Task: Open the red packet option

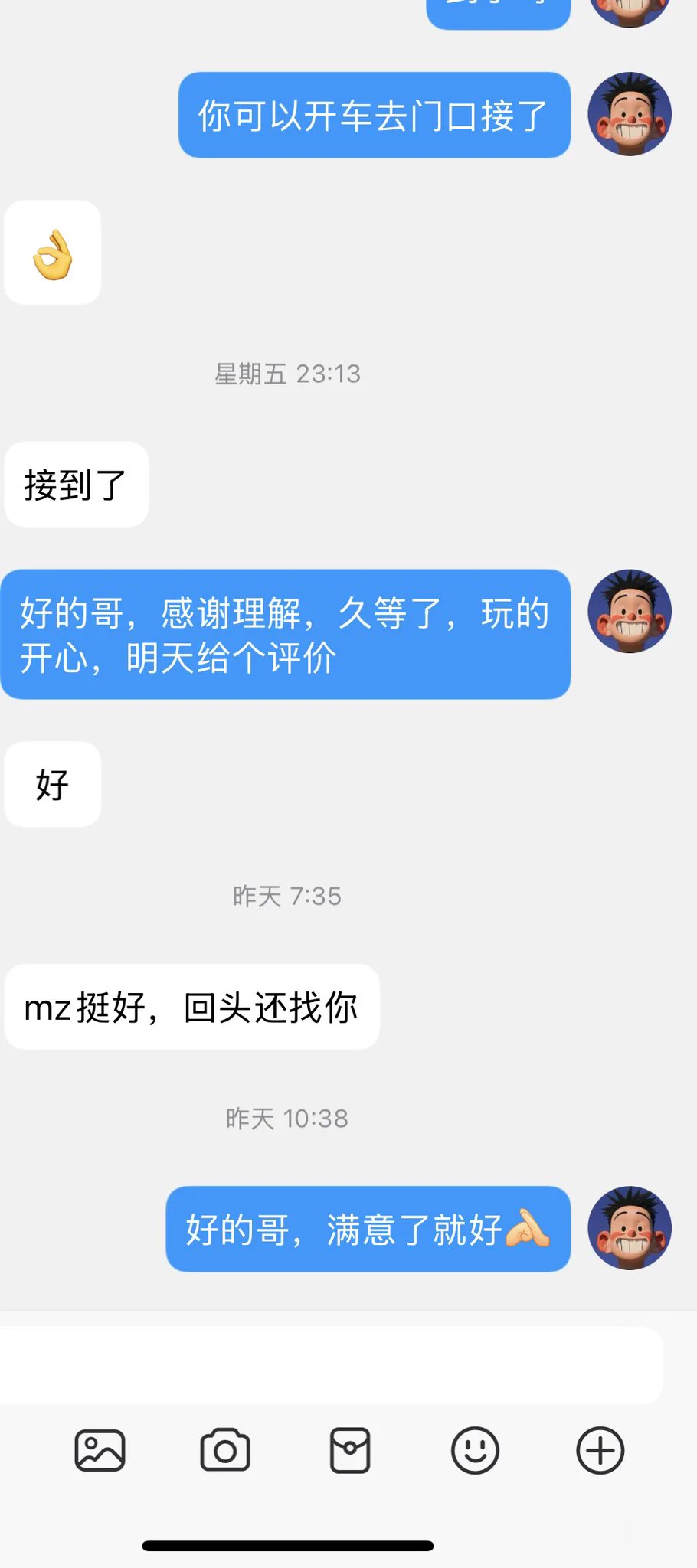Action: click(x=350, y=1450)
